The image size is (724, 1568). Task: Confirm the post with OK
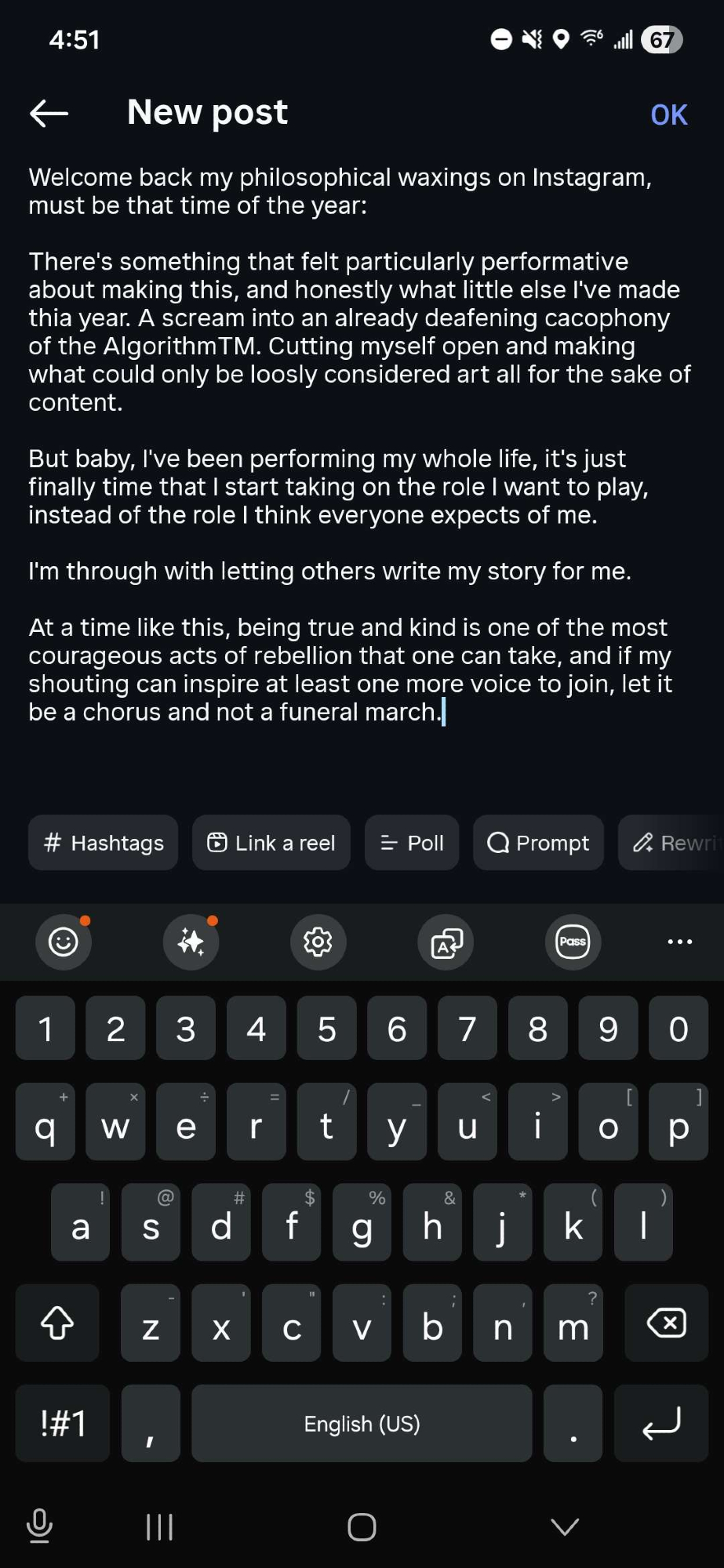668,115
